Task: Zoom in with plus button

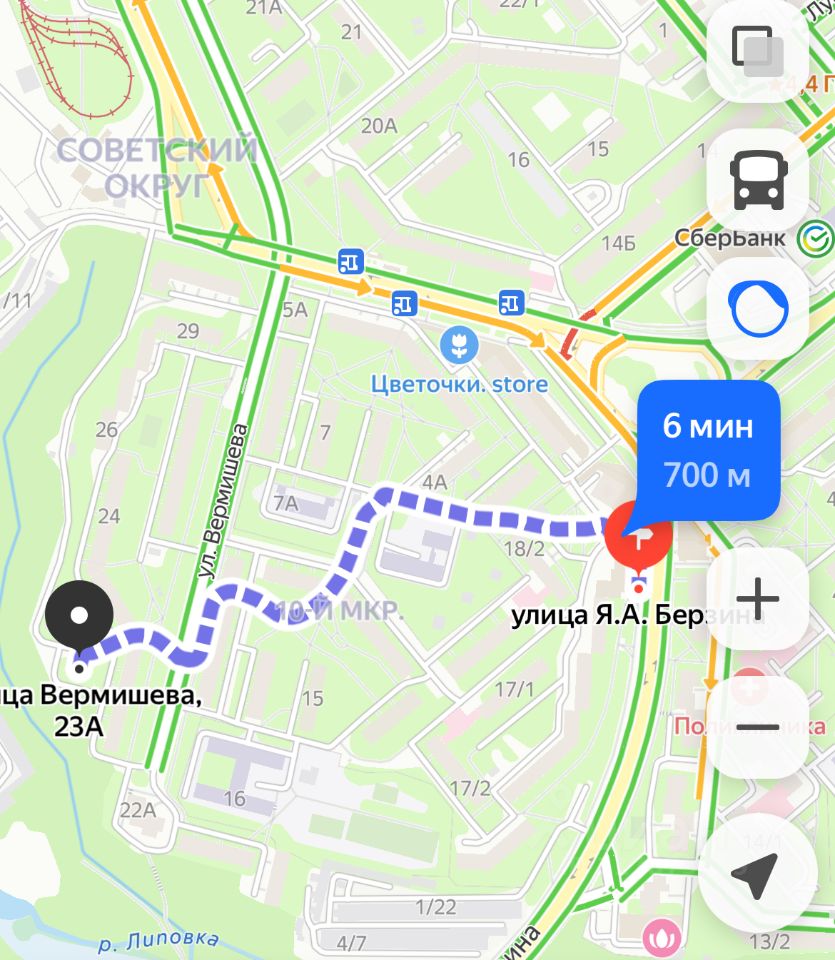Action: tap(757, 600)
